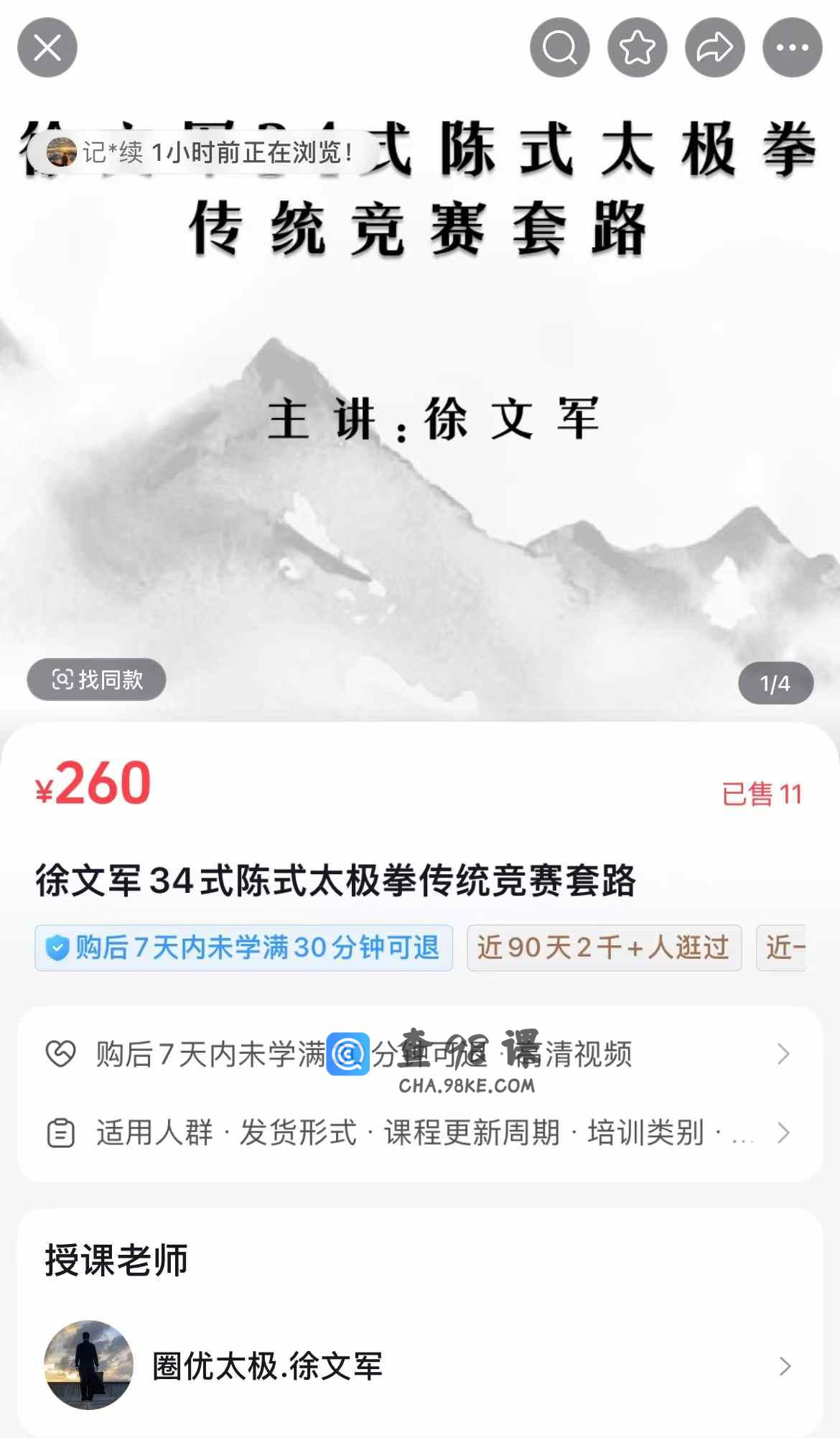Image resolution: width=840 pixels, height=1438 pixels.
Task: Share this course
Action: pos(714,48)
